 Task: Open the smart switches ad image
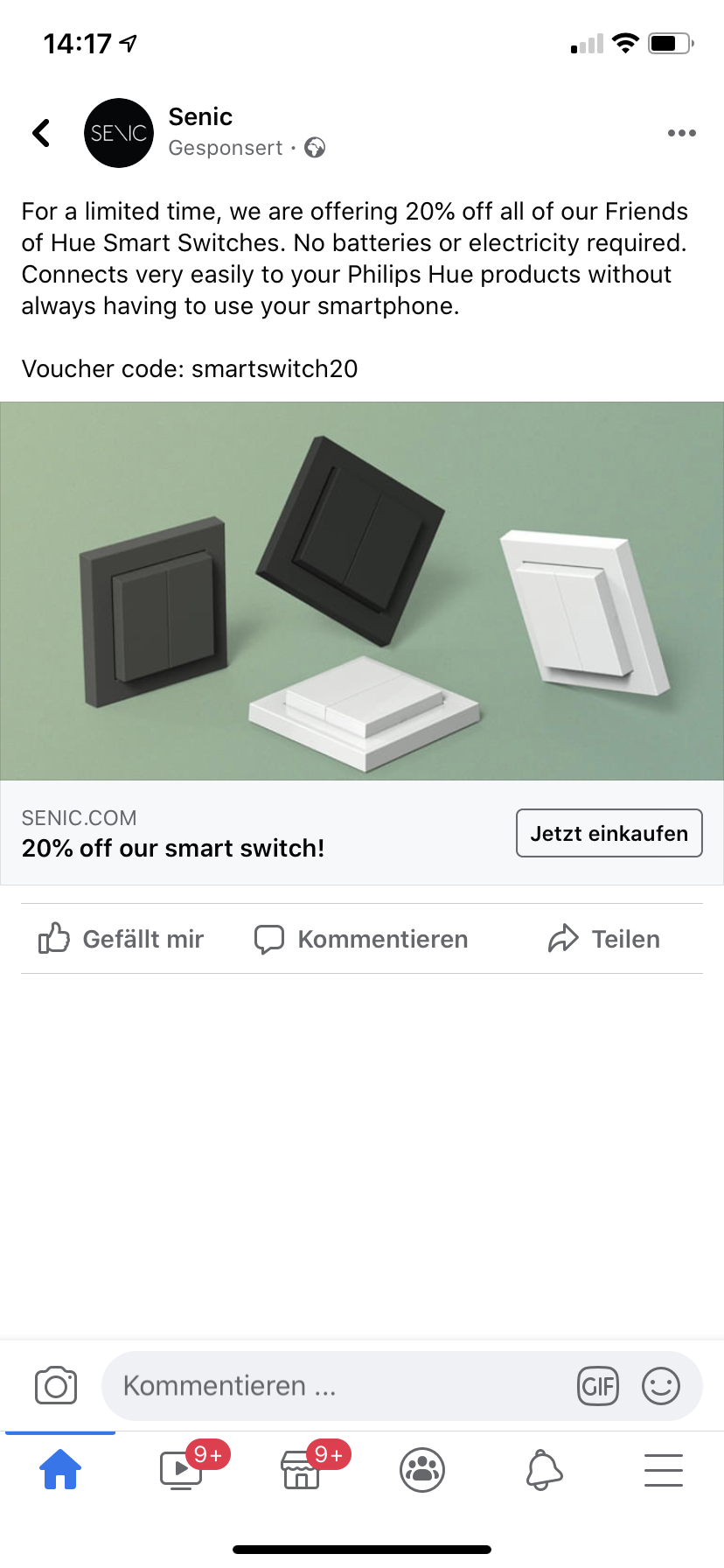click(362, 591)
